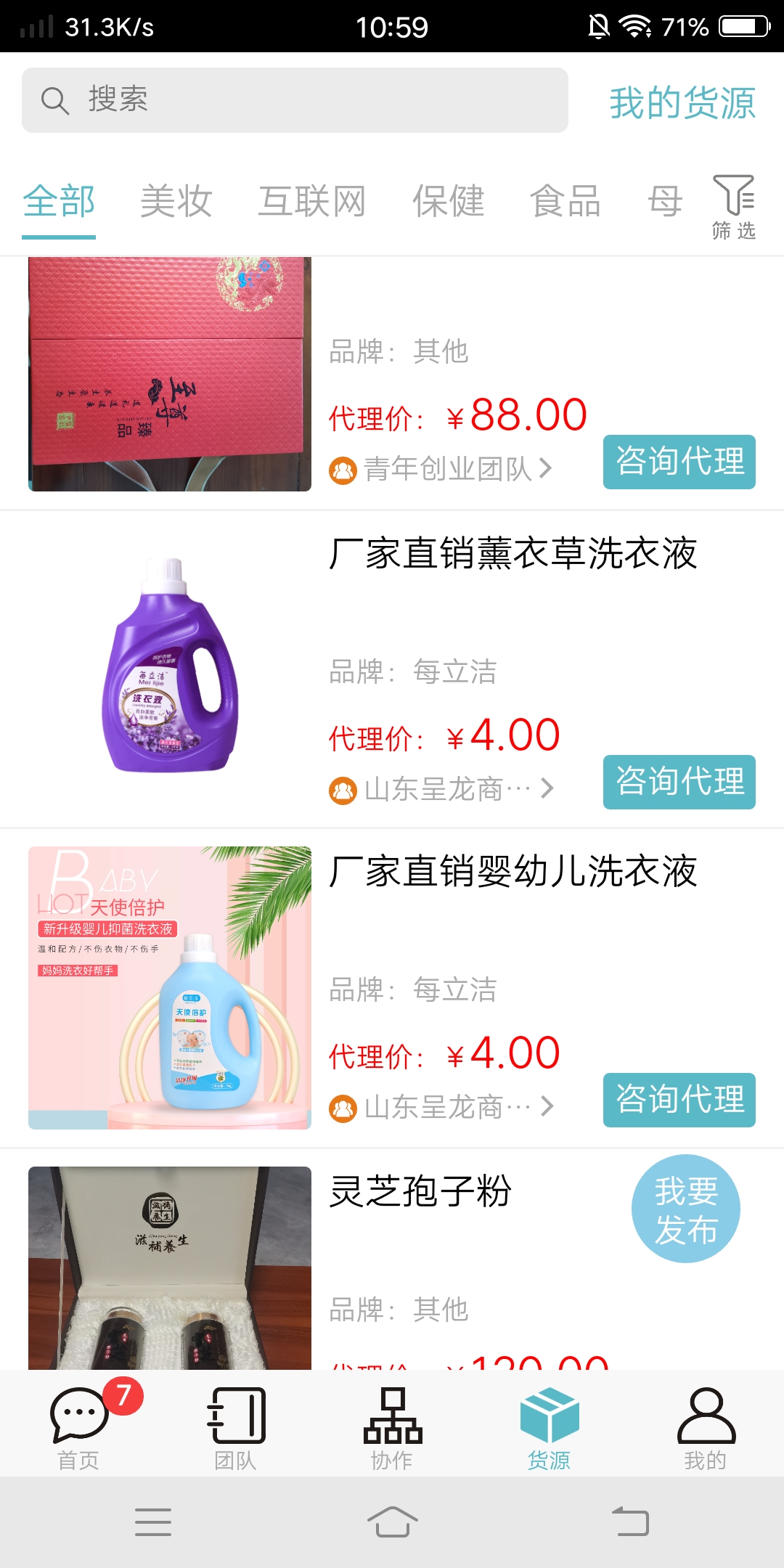Open 我的货源 link
Viewport: 784px width, 1568px height.
(682, 102)
